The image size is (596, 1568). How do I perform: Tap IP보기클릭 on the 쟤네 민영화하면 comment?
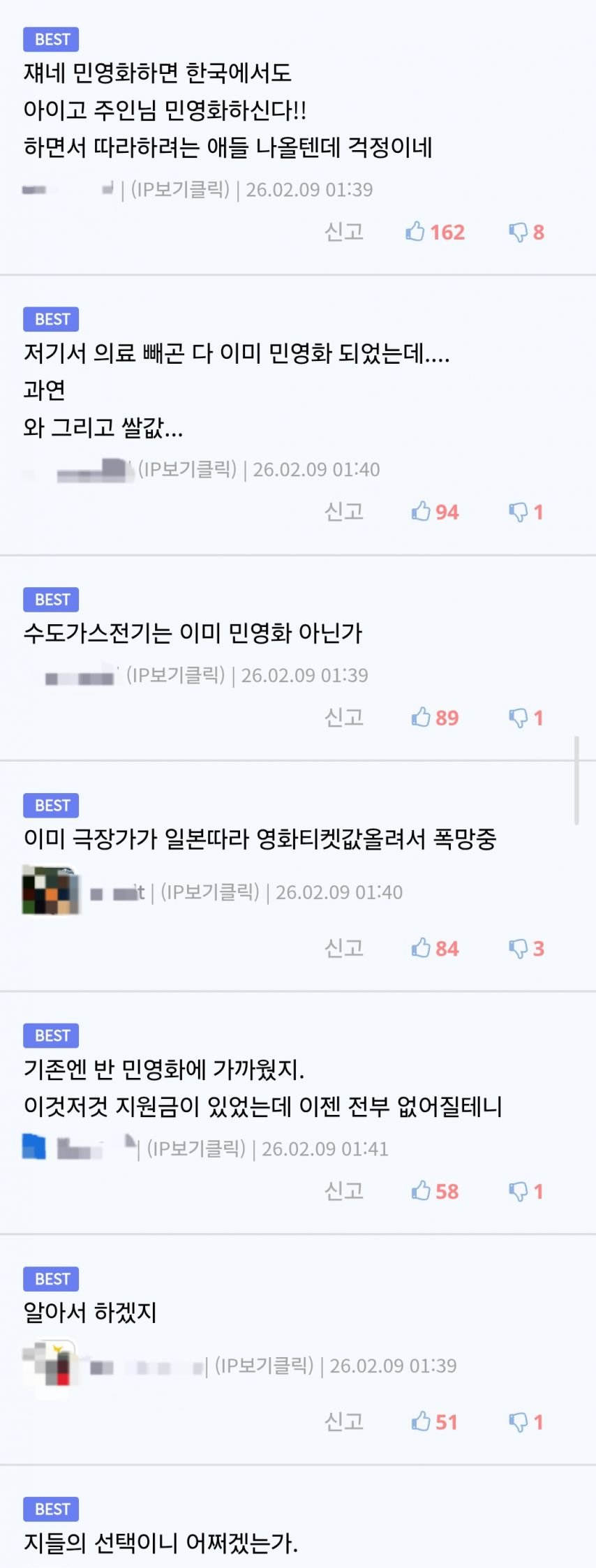click(180, 189)
